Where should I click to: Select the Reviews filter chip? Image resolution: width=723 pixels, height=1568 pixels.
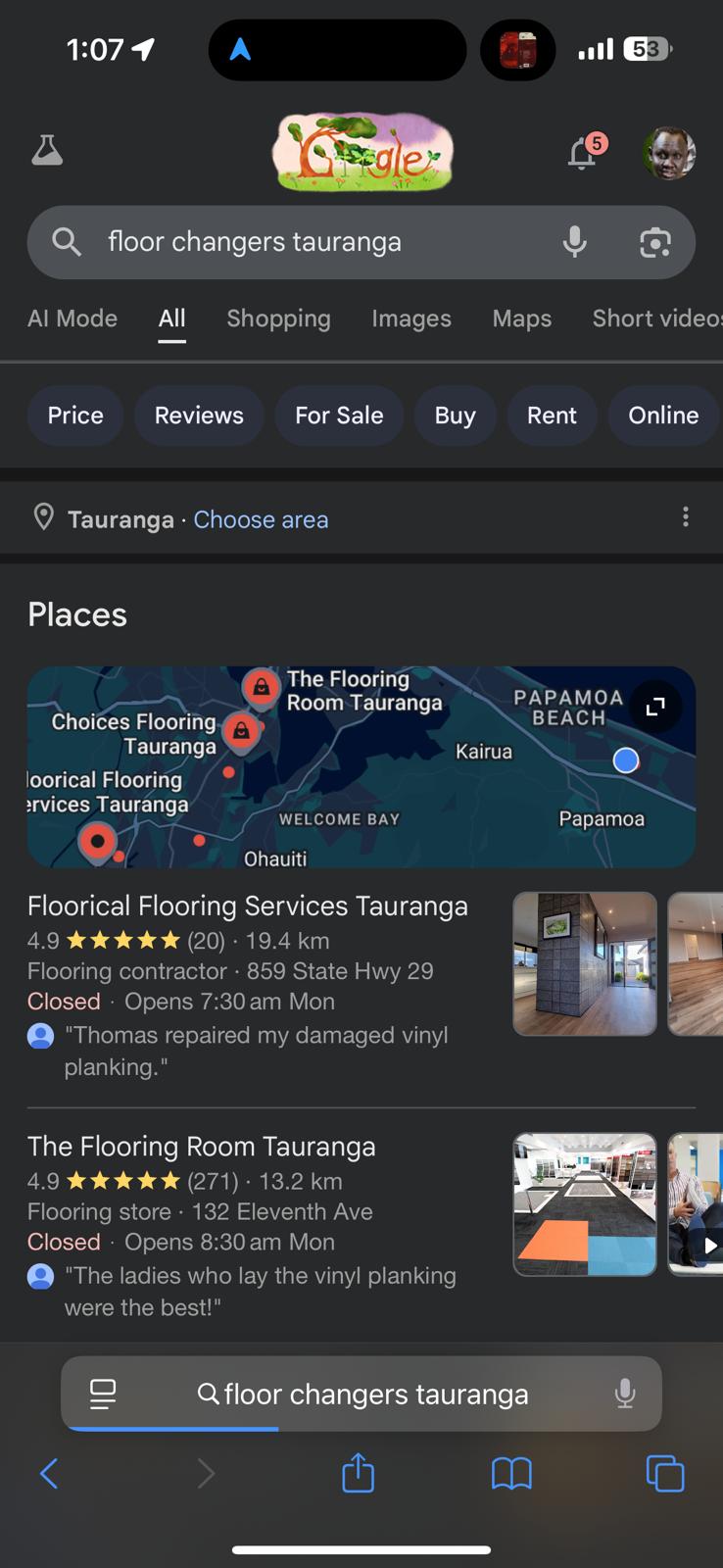point(199,416)
